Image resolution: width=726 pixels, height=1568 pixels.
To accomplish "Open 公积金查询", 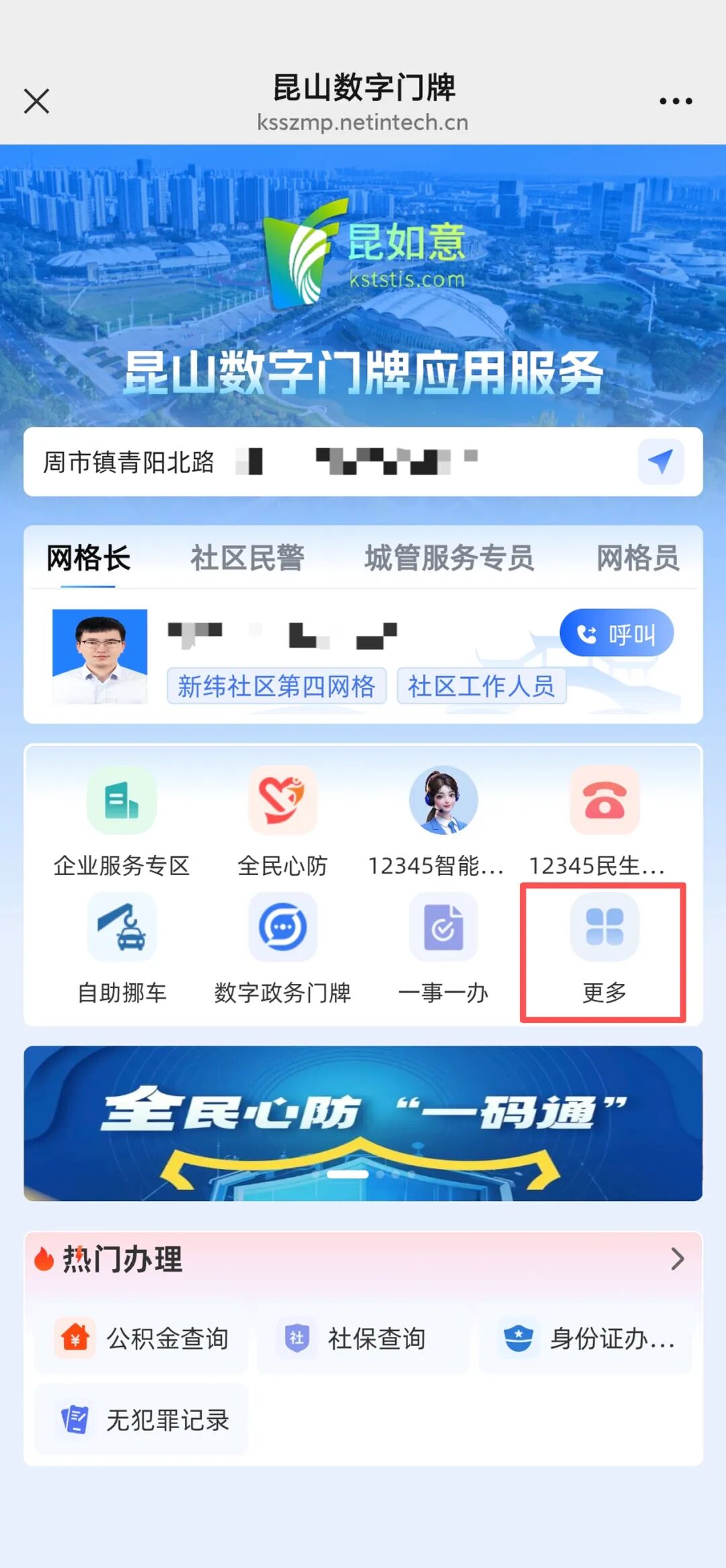I will click(141, 1338).
